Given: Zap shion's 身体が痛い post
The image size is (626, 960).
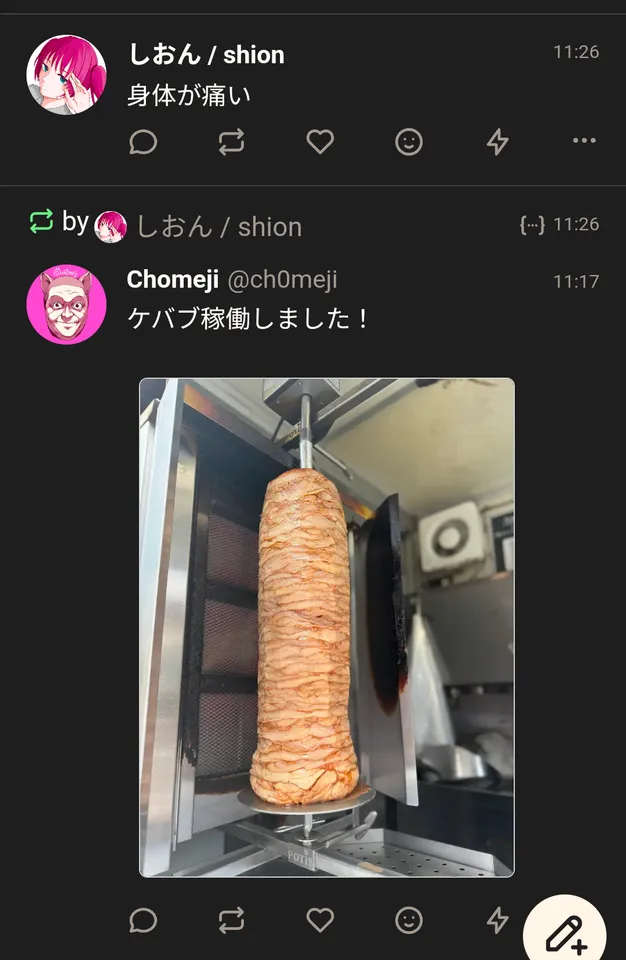Looking at the screenshot, I should pos(497,142).
